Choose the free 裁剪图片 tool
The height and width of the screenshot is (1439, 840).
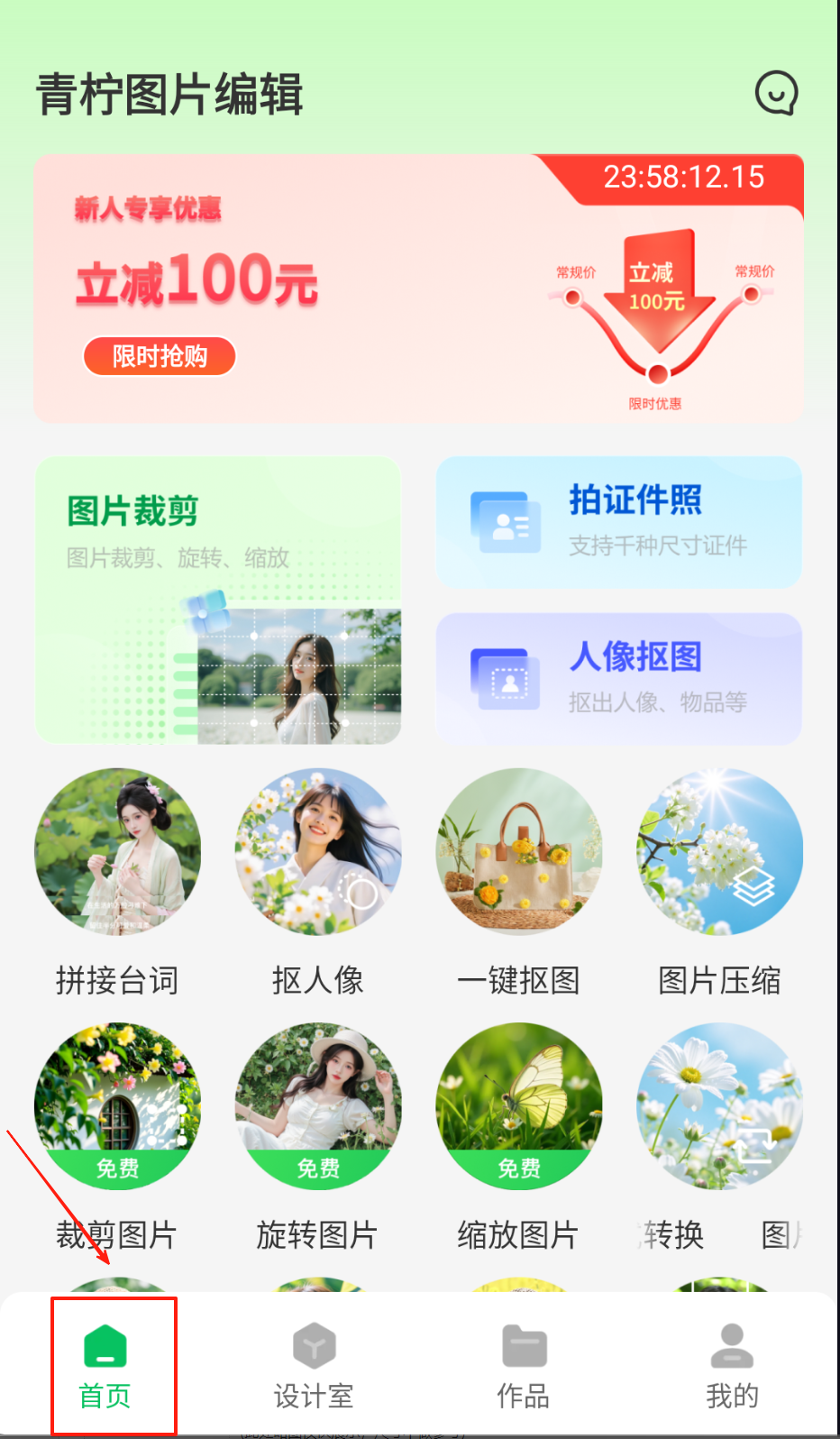point(117,1106)
